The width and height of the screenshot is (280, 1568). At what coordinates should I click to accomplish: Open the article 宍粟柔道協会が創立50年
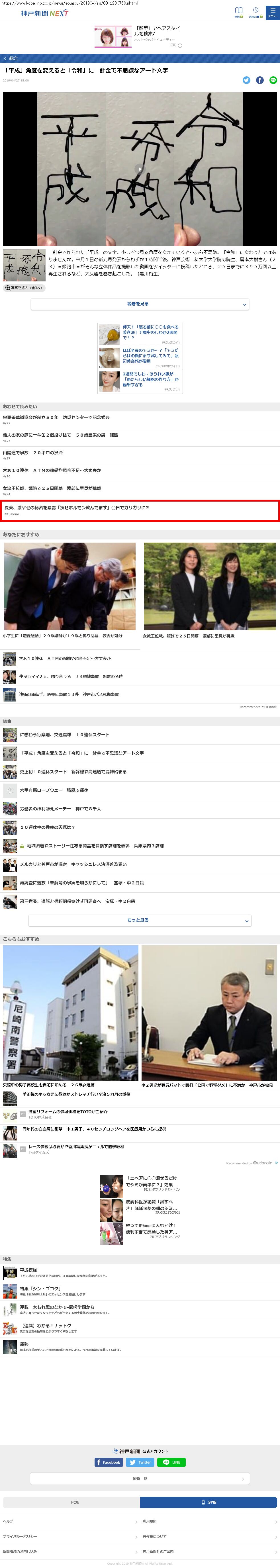click(56, 418)
